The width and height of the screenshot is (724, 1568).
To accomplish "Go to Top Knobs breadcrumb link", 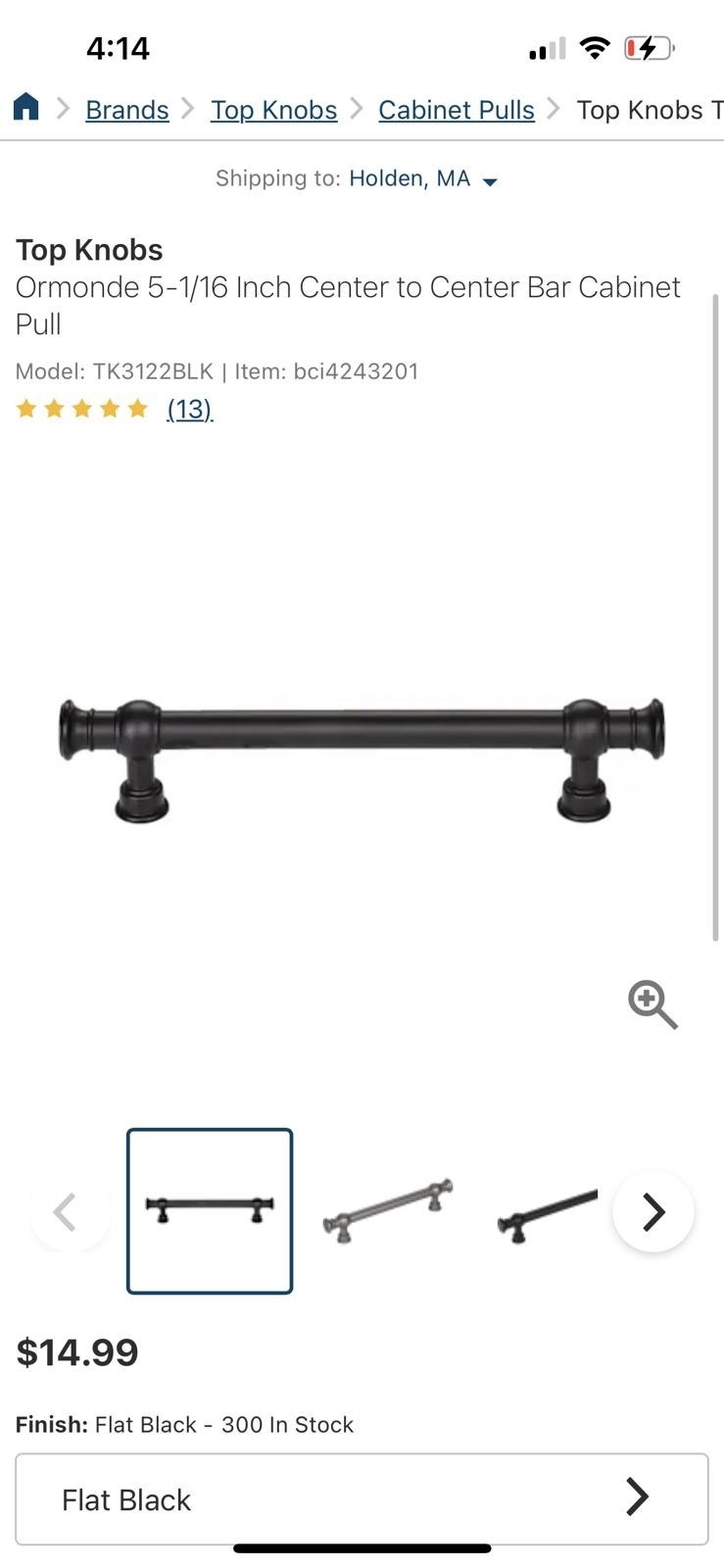I will 273,110.
